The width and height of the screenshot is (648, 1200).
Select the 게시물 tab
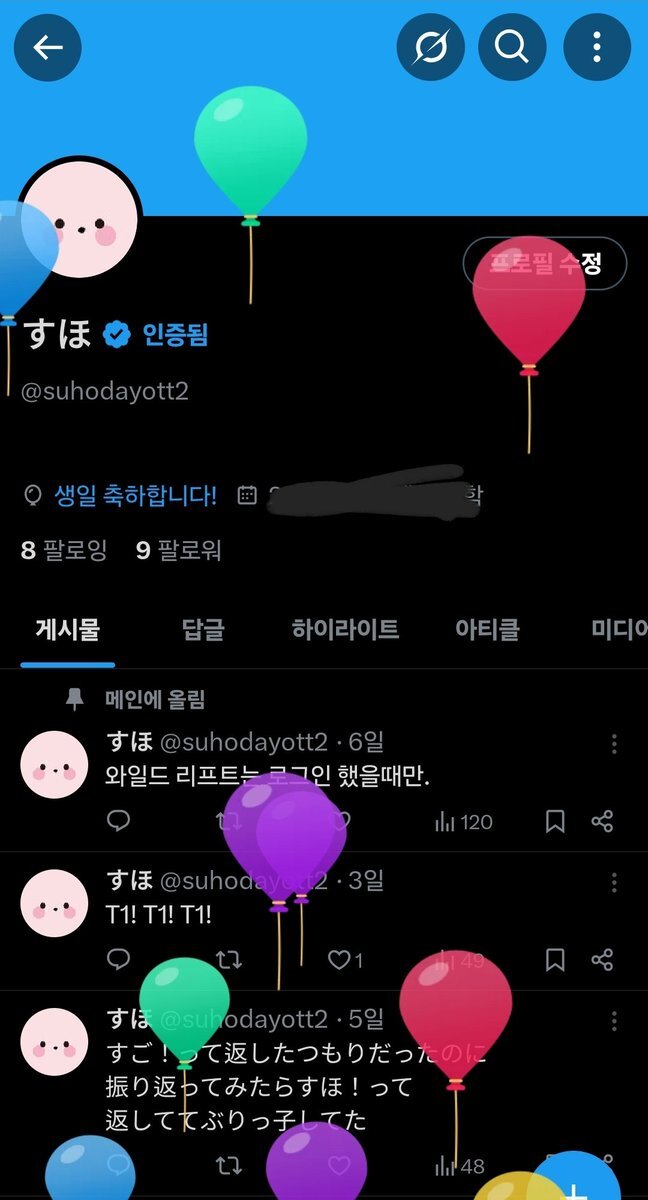click(x=68, y=629)
